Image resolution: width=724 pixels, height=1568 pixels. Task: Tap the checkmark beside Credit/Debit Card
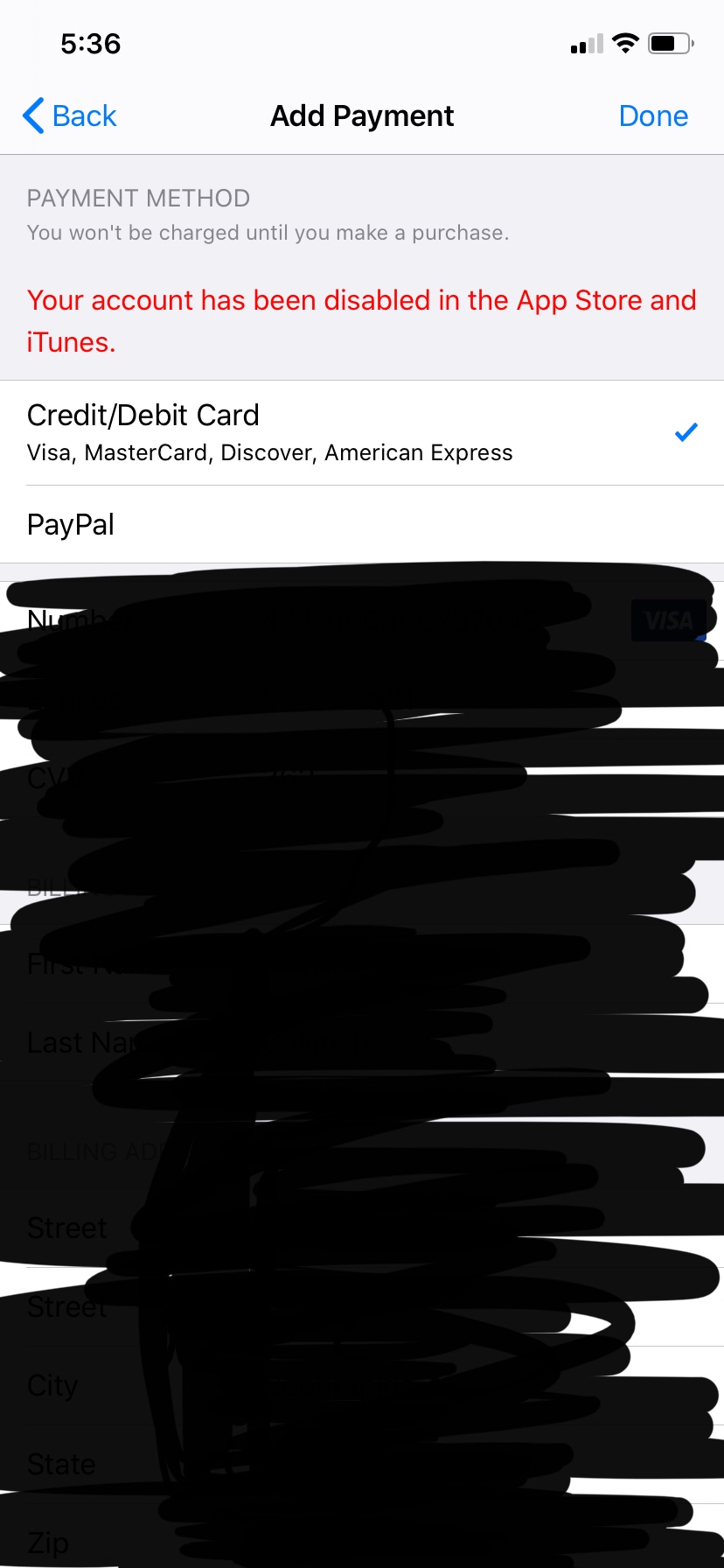click(x=686, y=431)
